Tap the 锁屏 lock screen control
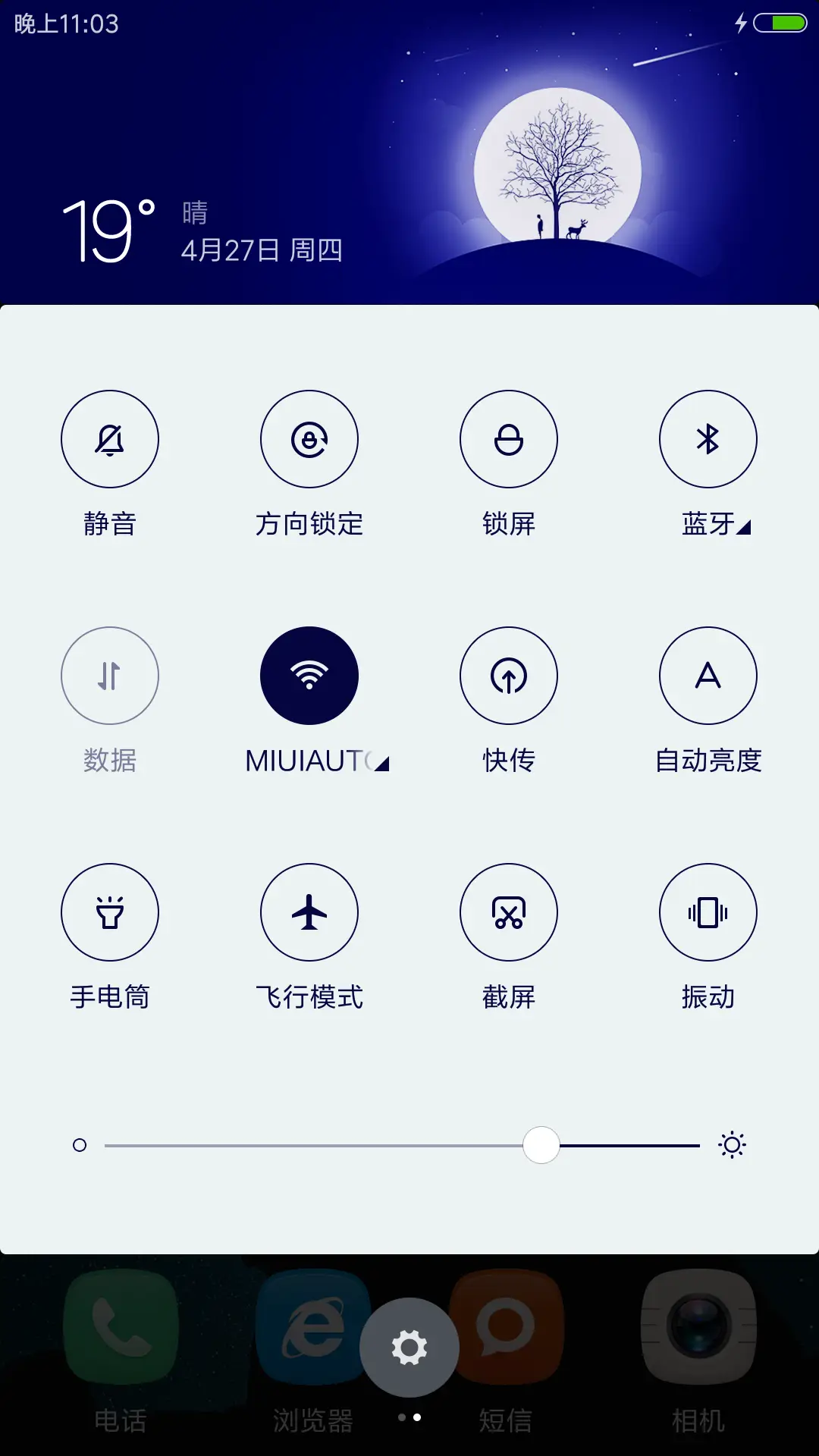Viewport: 819px width, 1456px height. 509,438
